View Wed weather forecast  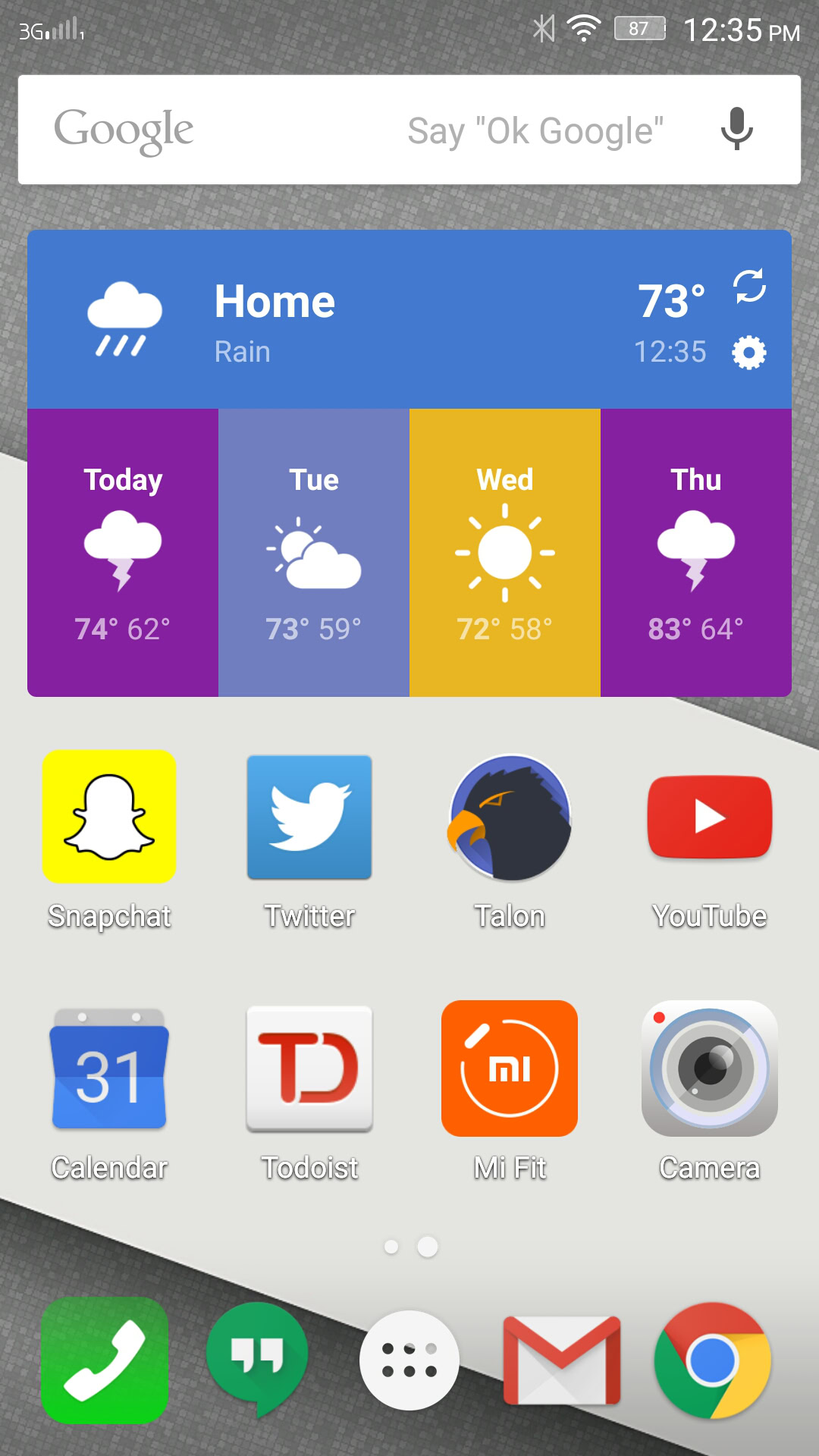pos(505,552)
